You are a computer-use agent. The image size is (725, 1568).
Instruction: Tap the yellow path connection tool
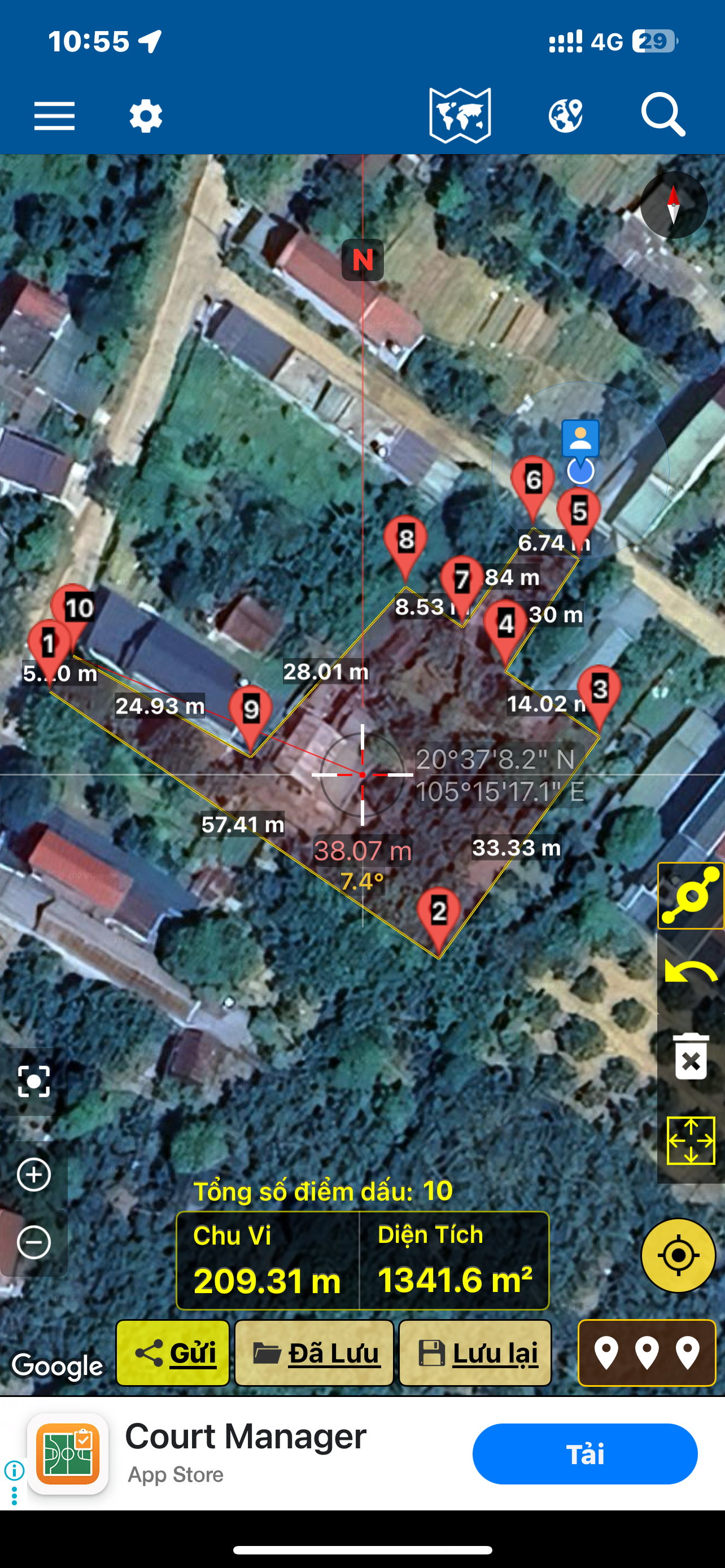click(691, 895)
